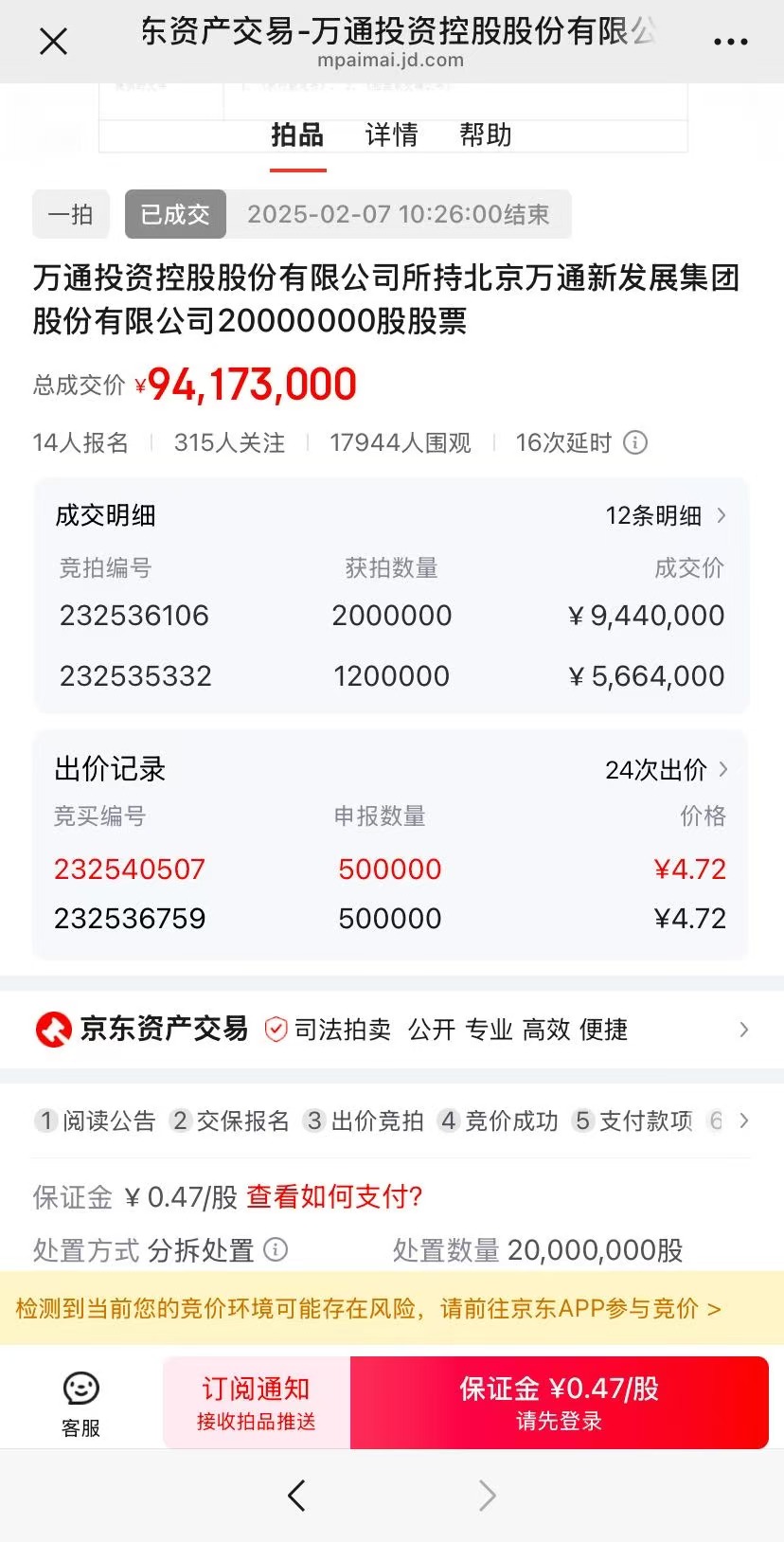
Task: Select bidder number 232540507 in red
Action: 130,869
